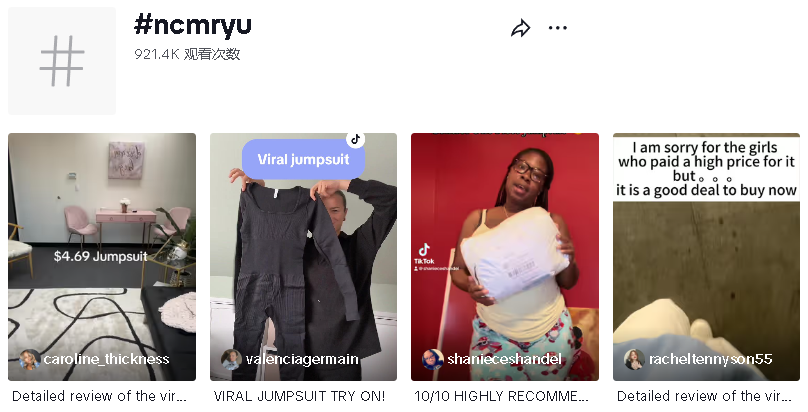Open the three-dot more options menu

pos(558,29)
